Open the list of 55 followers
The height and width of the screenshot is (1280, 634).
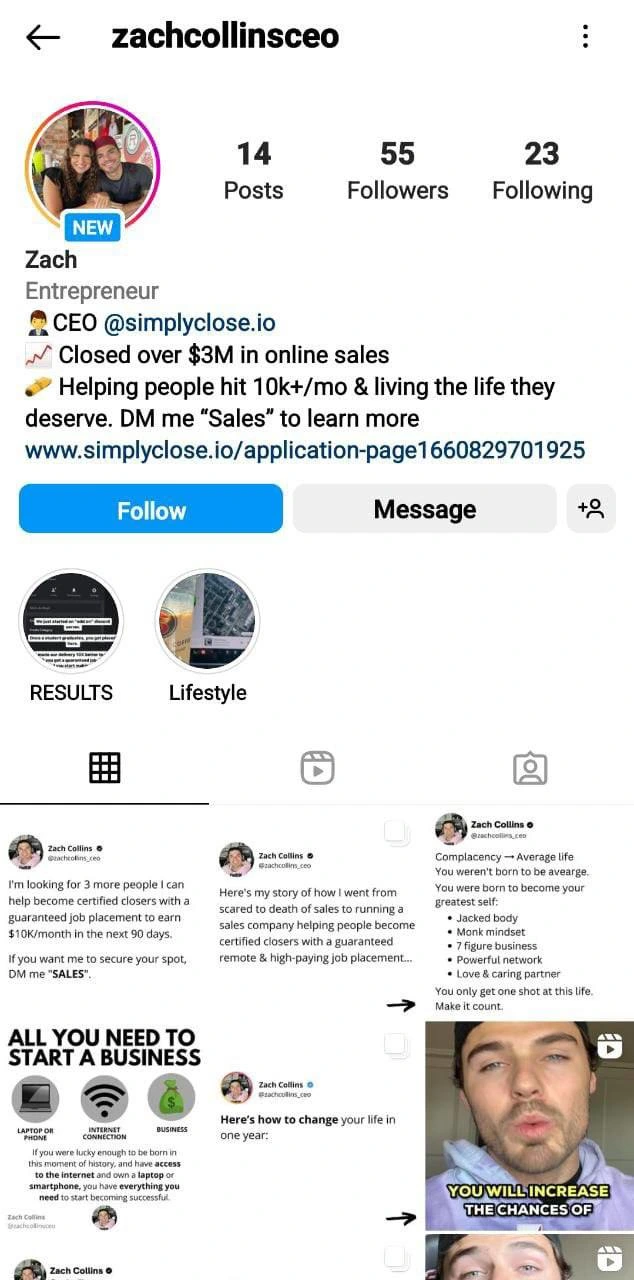(397, 170)
